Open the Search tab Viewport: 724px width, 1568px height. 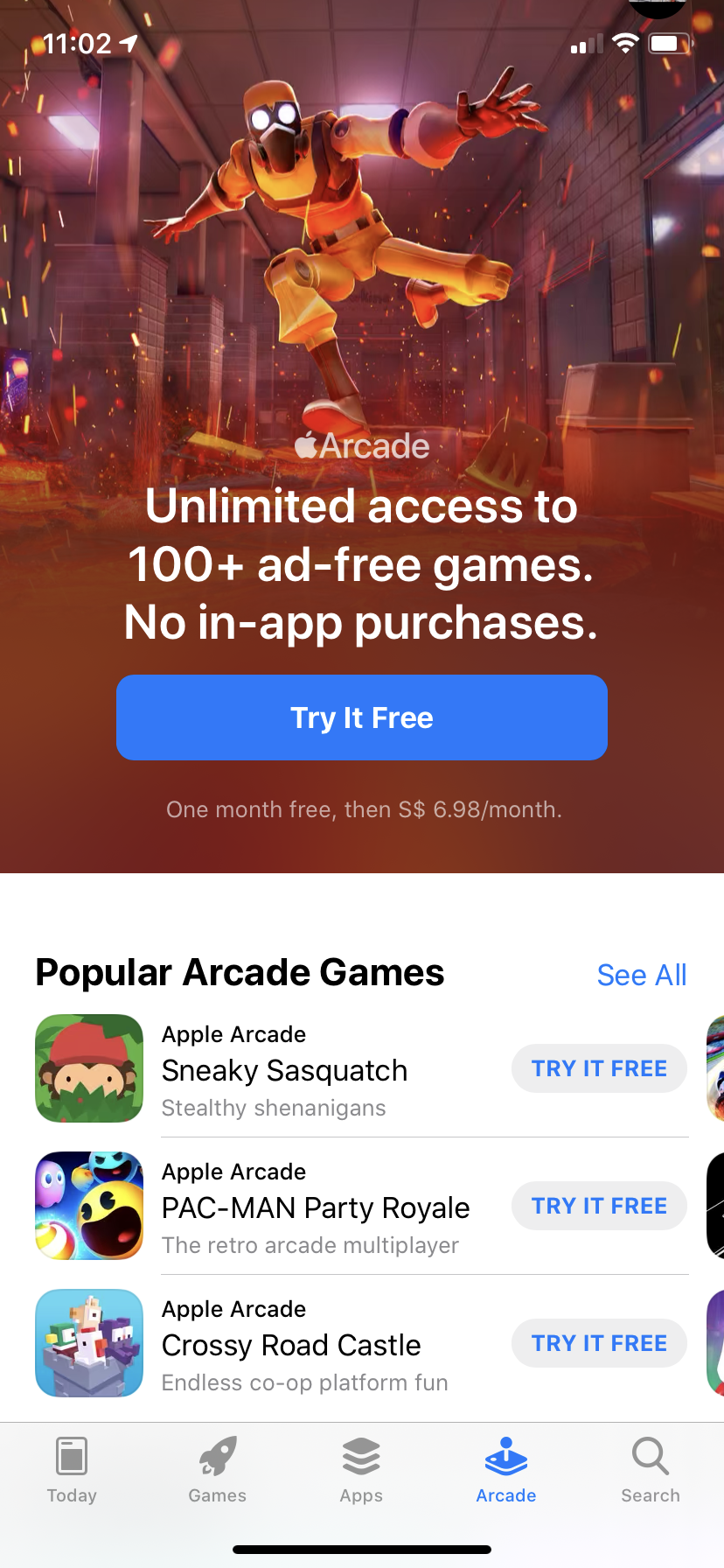click(651, 1470)
